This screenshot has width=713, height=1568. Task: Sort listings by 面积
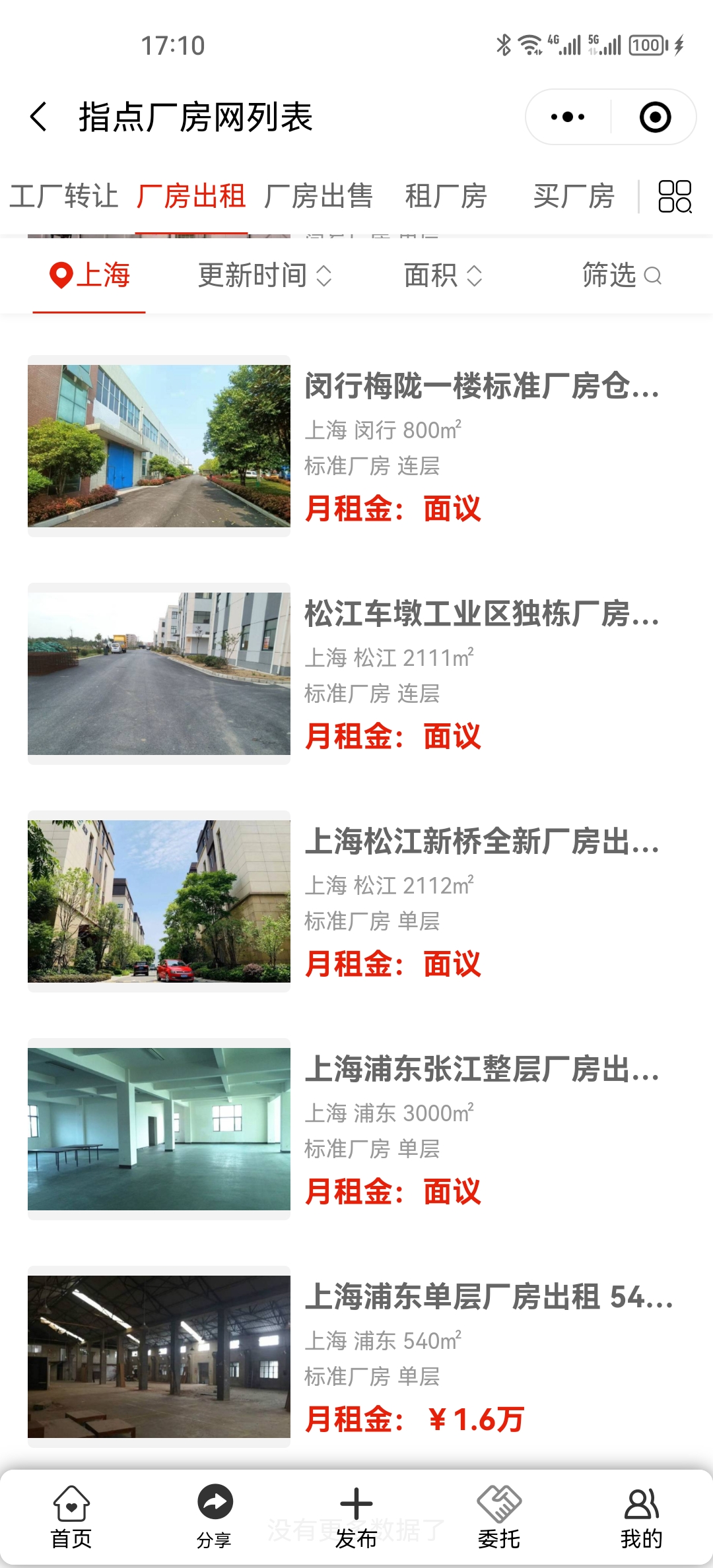click(x=443, y=275)
